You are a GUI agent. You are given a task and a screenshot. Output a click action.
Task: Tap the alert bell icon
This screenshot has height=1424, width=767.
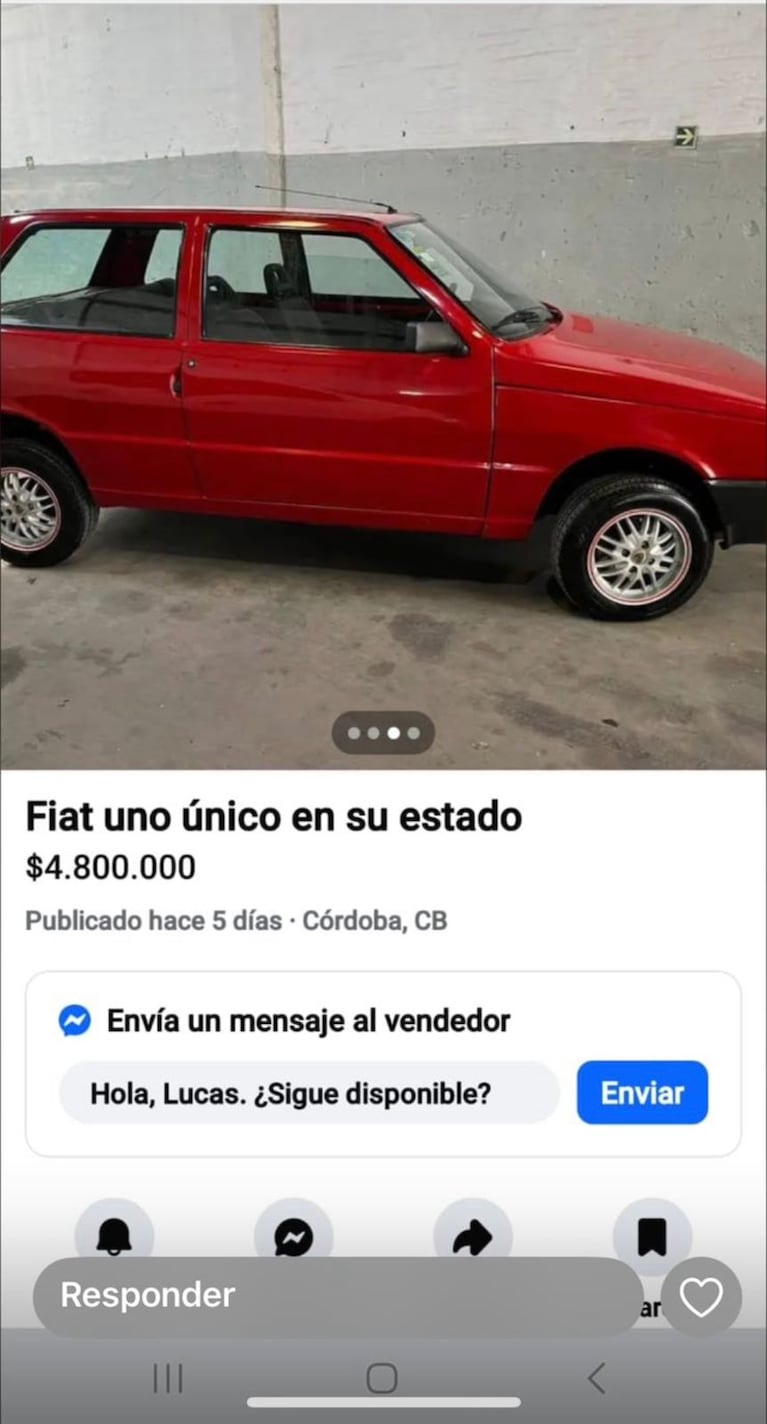coord(114,1234)
